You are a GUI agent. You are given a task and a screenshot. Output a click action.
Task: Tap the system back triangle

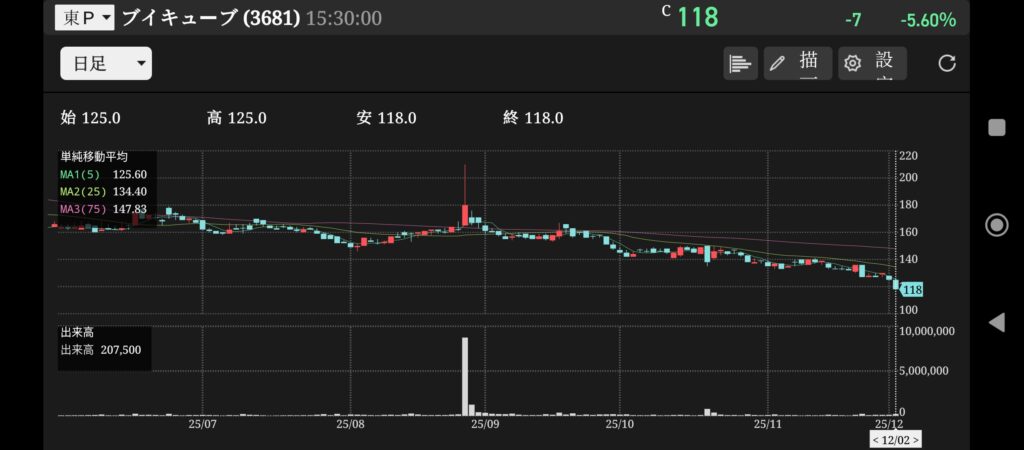point(996,322)
